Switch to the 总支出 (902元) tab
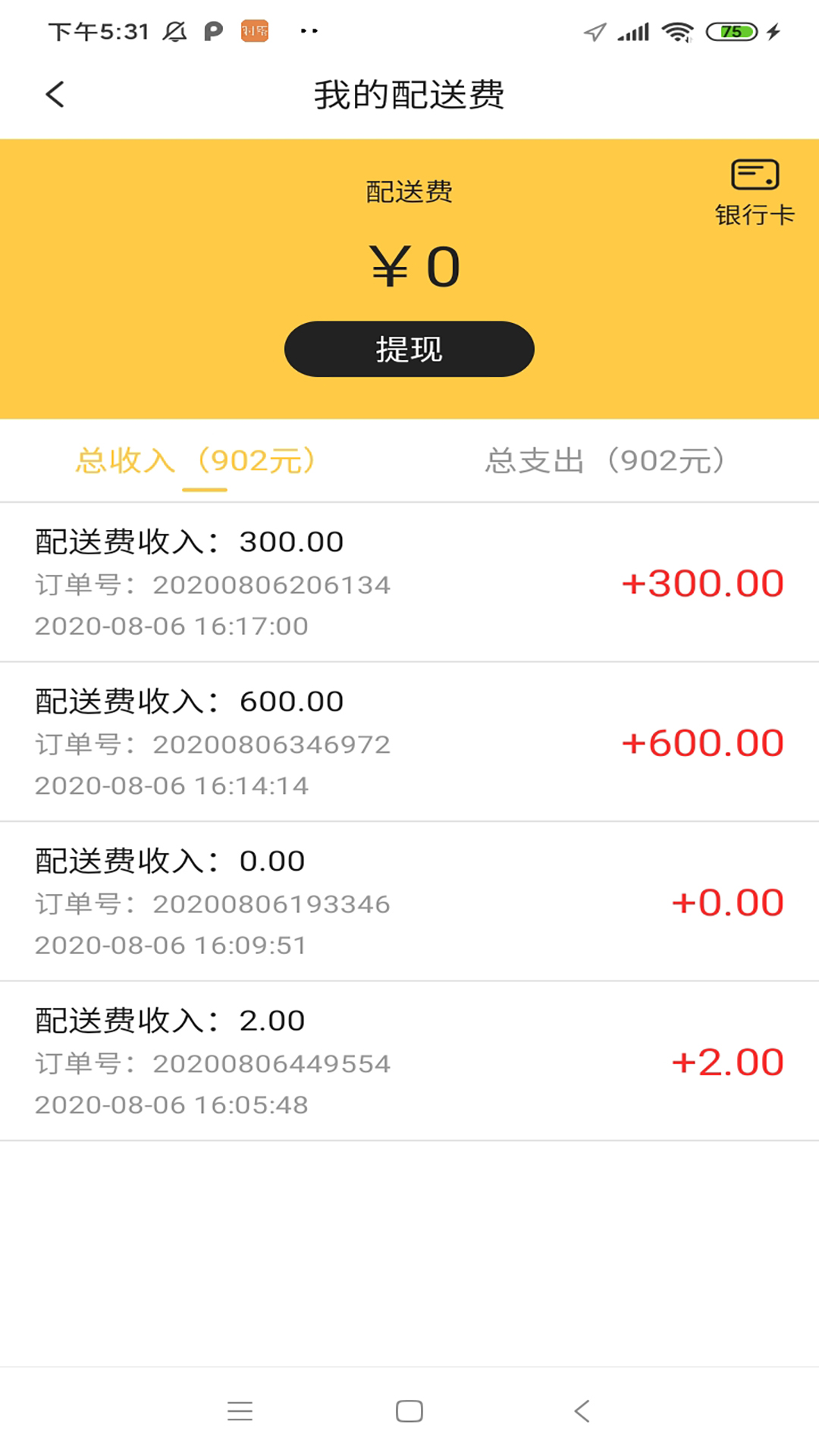Viewport: 819px width, 1456px height. [x=606, y=460]
